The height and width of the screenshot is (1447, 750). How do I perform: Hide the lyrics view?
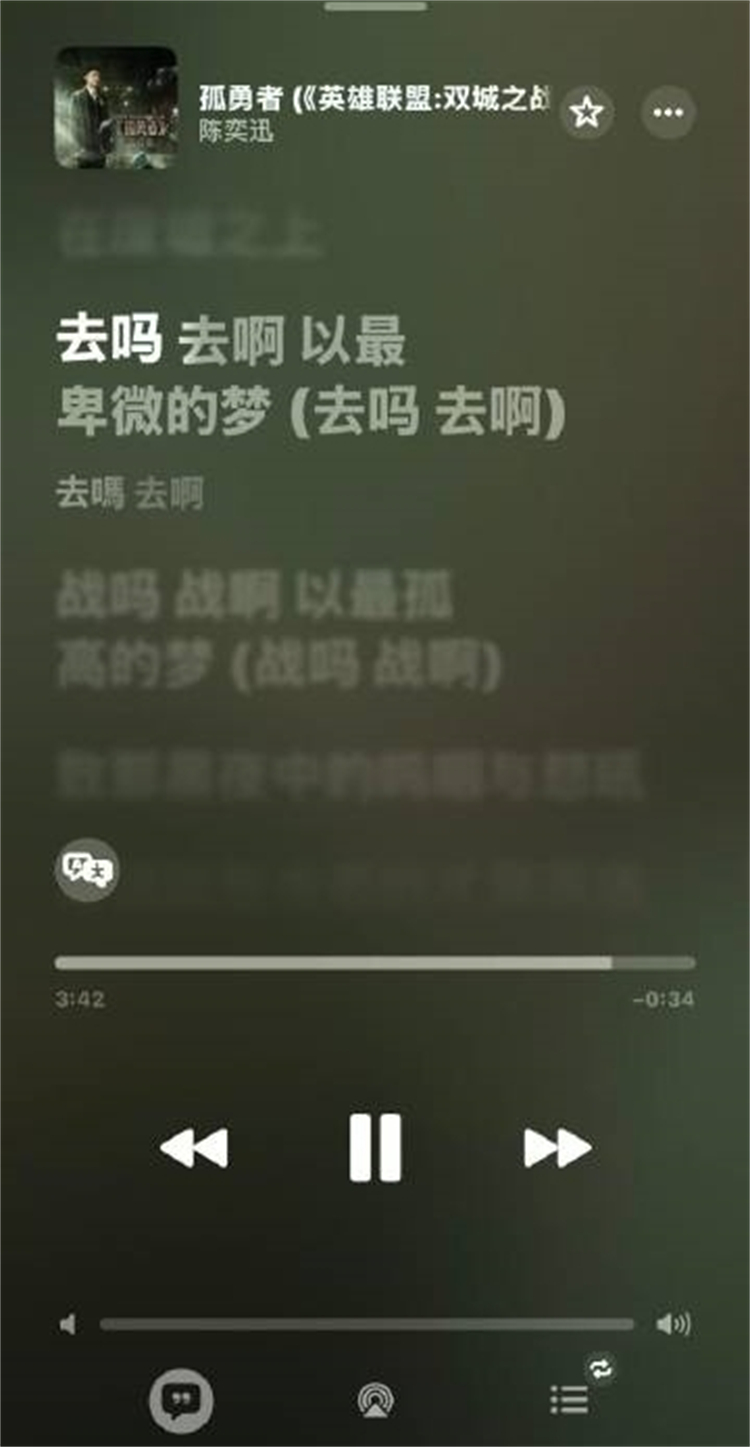[181, 1400]
